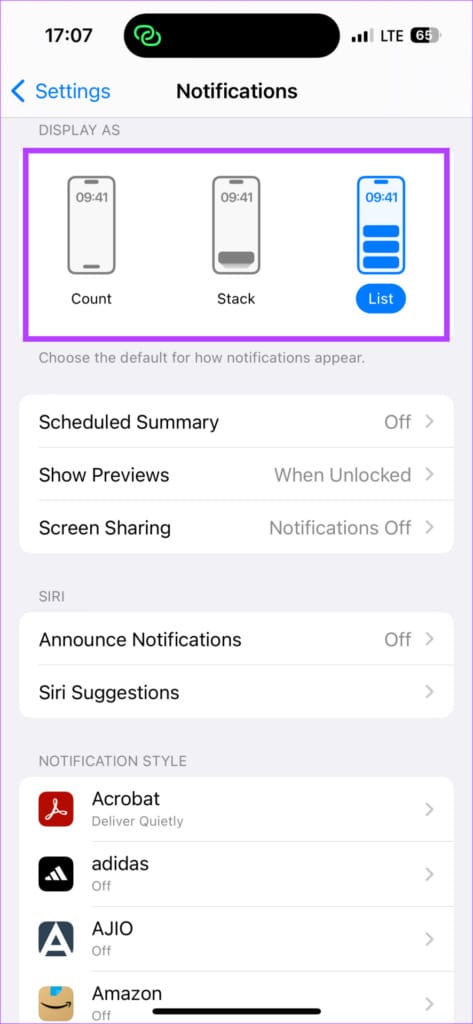Screen dimensions: 473x1024
Task: Open Acrobat notification settings
Action: [x=236, y=809]
